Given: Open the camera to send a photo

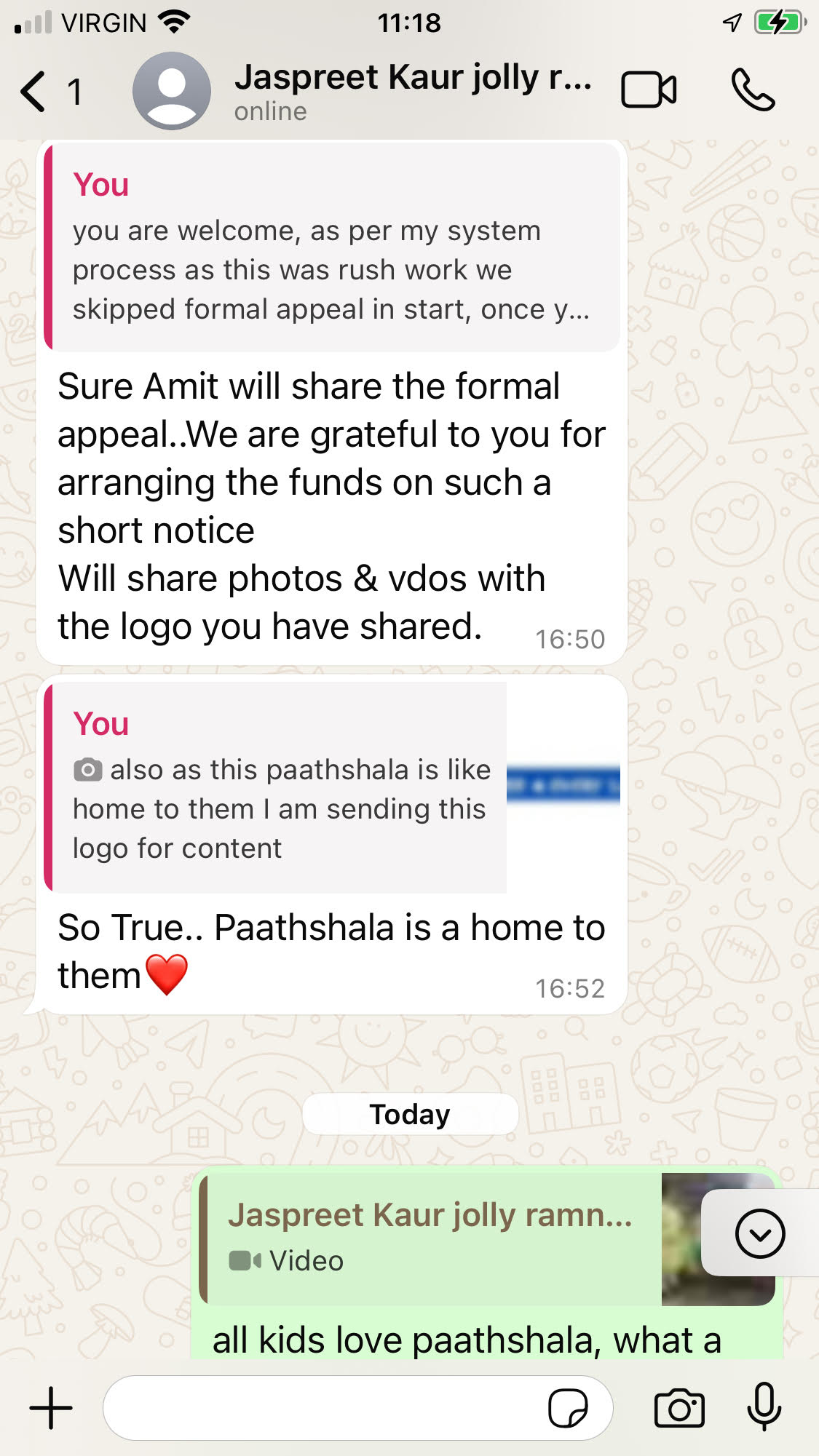Looking at the screenshot, I should pos(679,1409).
